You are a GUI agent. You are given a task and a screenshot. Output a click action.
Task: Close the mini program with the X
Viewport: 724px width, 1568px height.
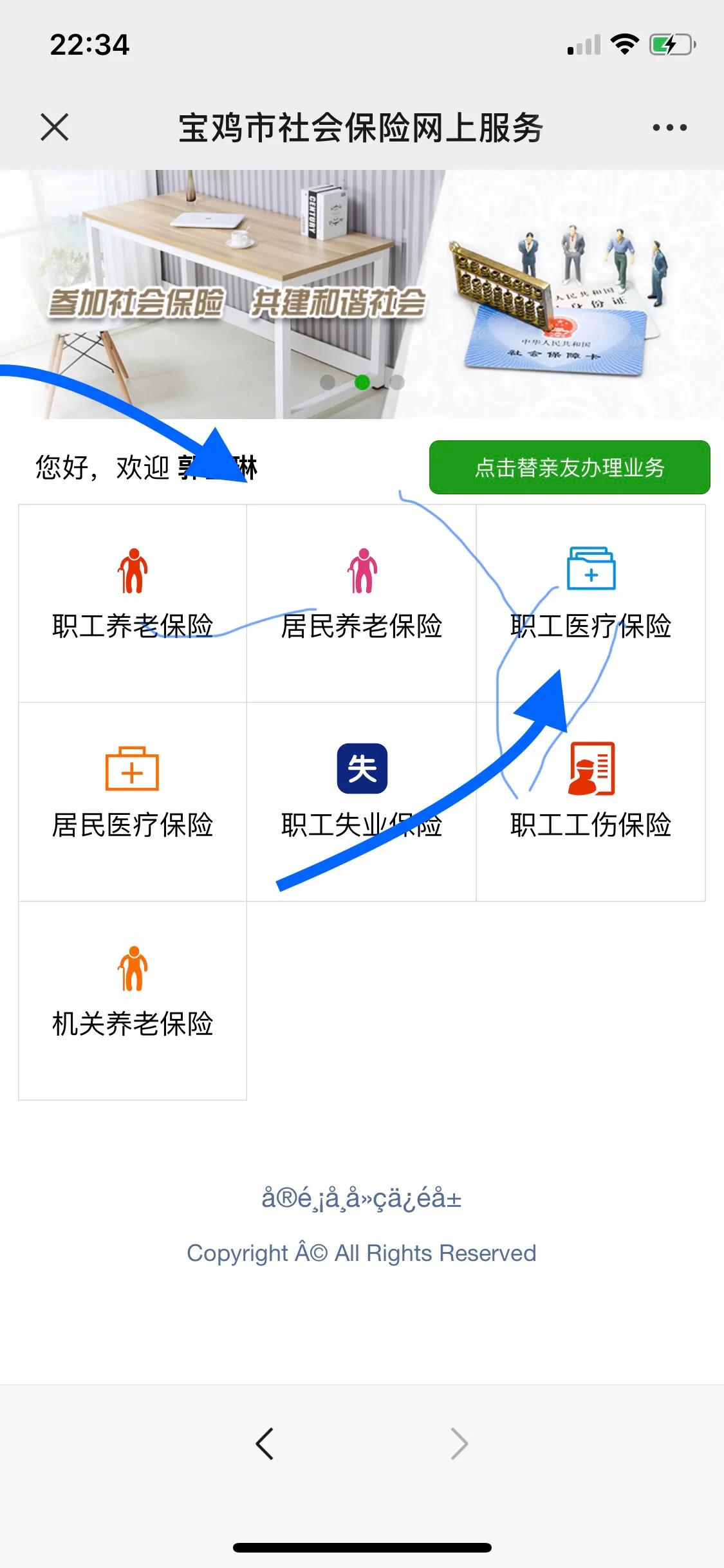[54, 127]
